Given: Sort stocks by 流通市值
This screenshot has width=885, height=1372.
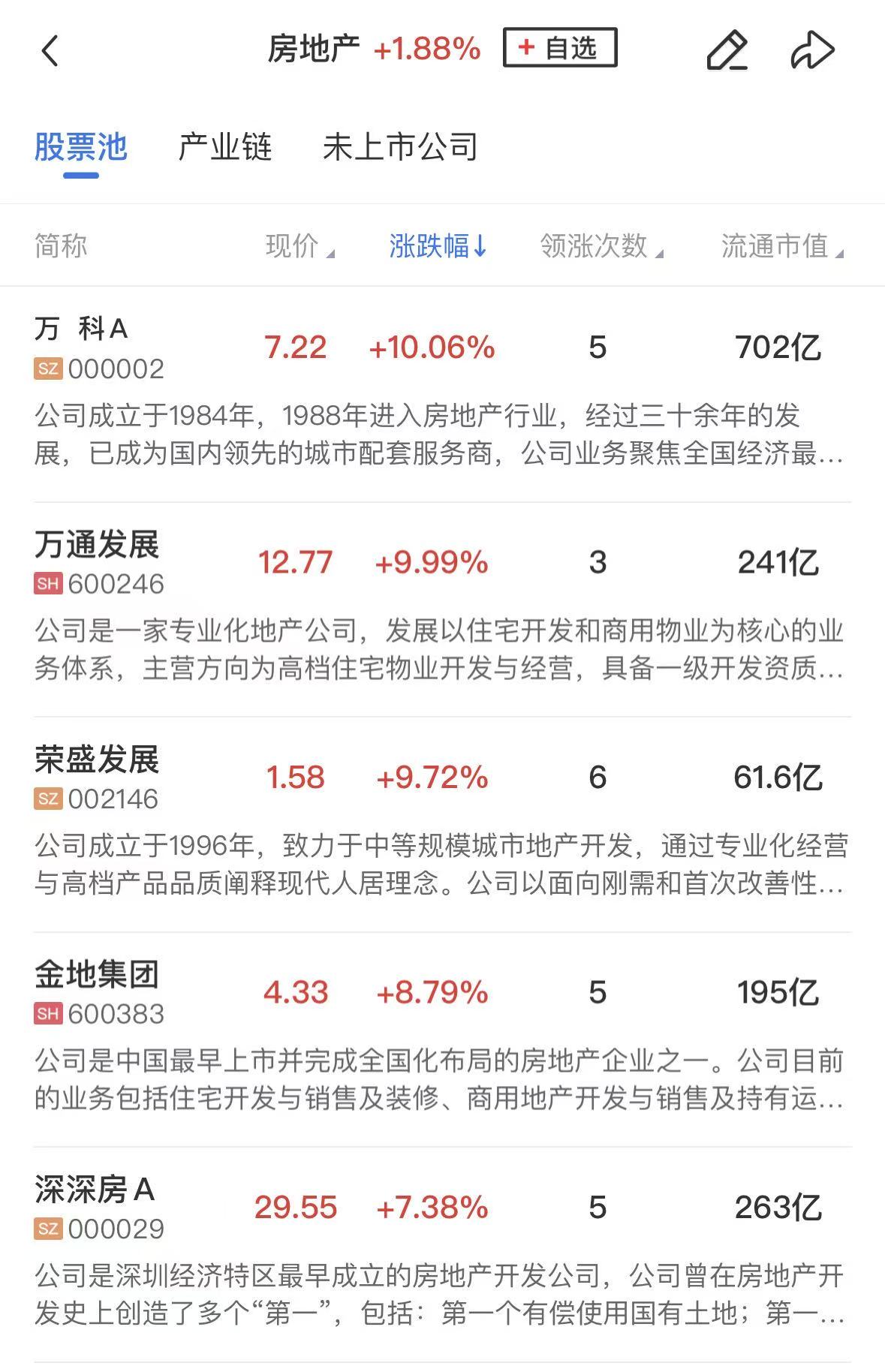Looking at the screenshot, I should (781, 246).
